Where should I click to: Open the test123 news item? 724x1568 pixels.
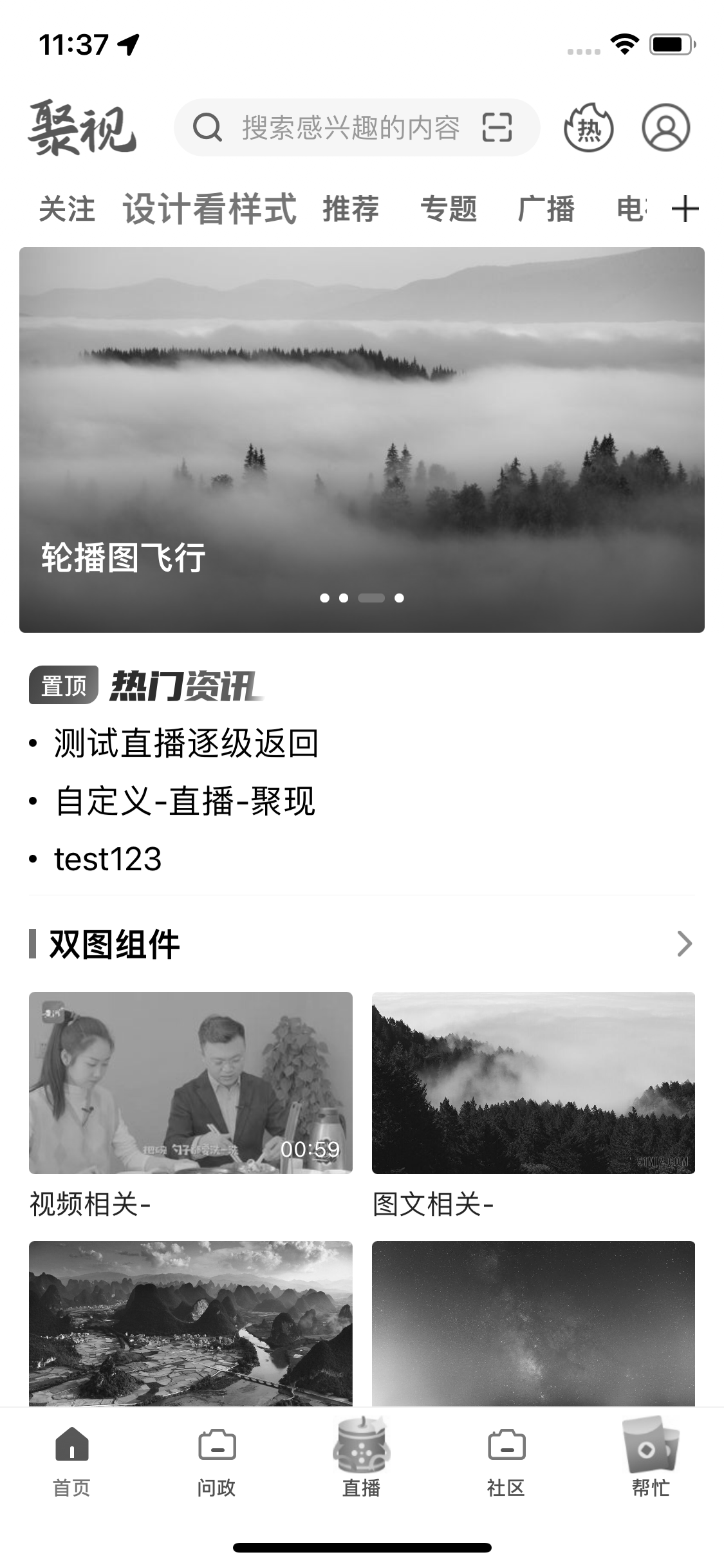tap(108, 859)
